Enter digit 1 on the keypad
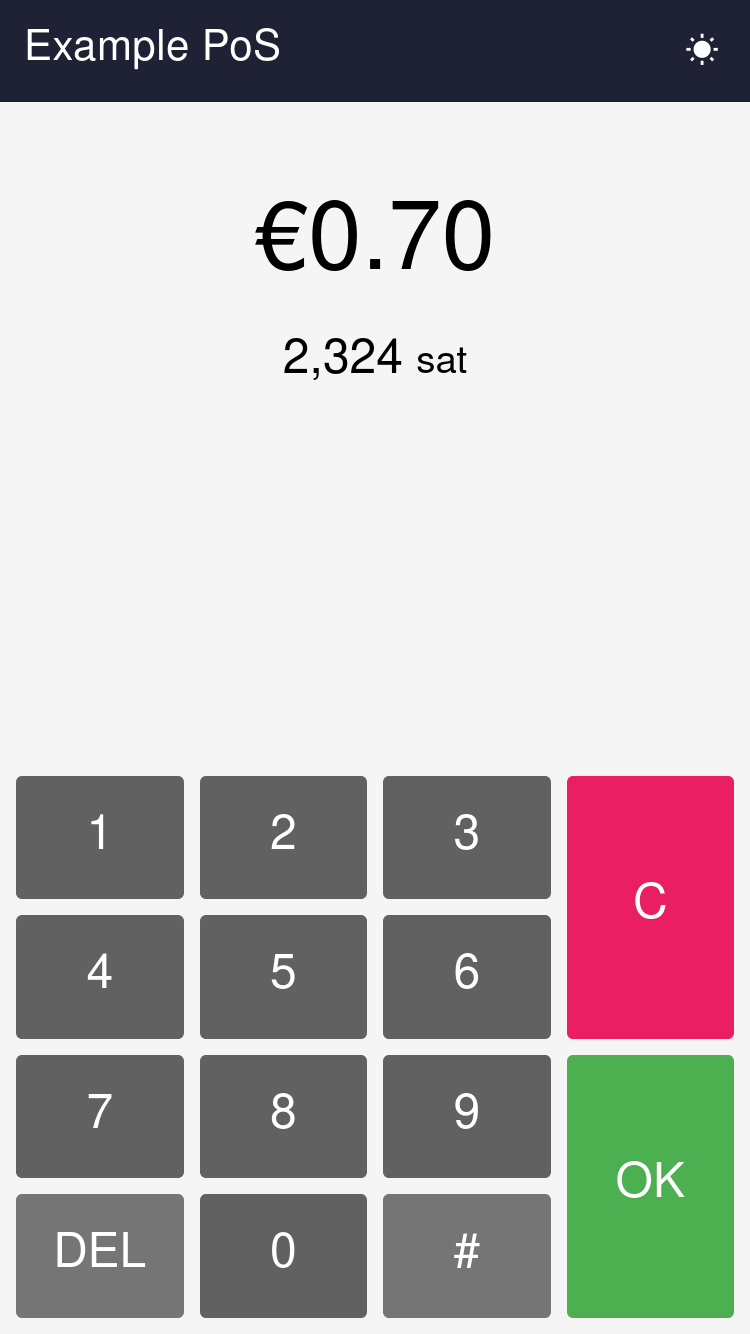The height and width of the screenshot is (1334, 750). click(x=100, y=837)
